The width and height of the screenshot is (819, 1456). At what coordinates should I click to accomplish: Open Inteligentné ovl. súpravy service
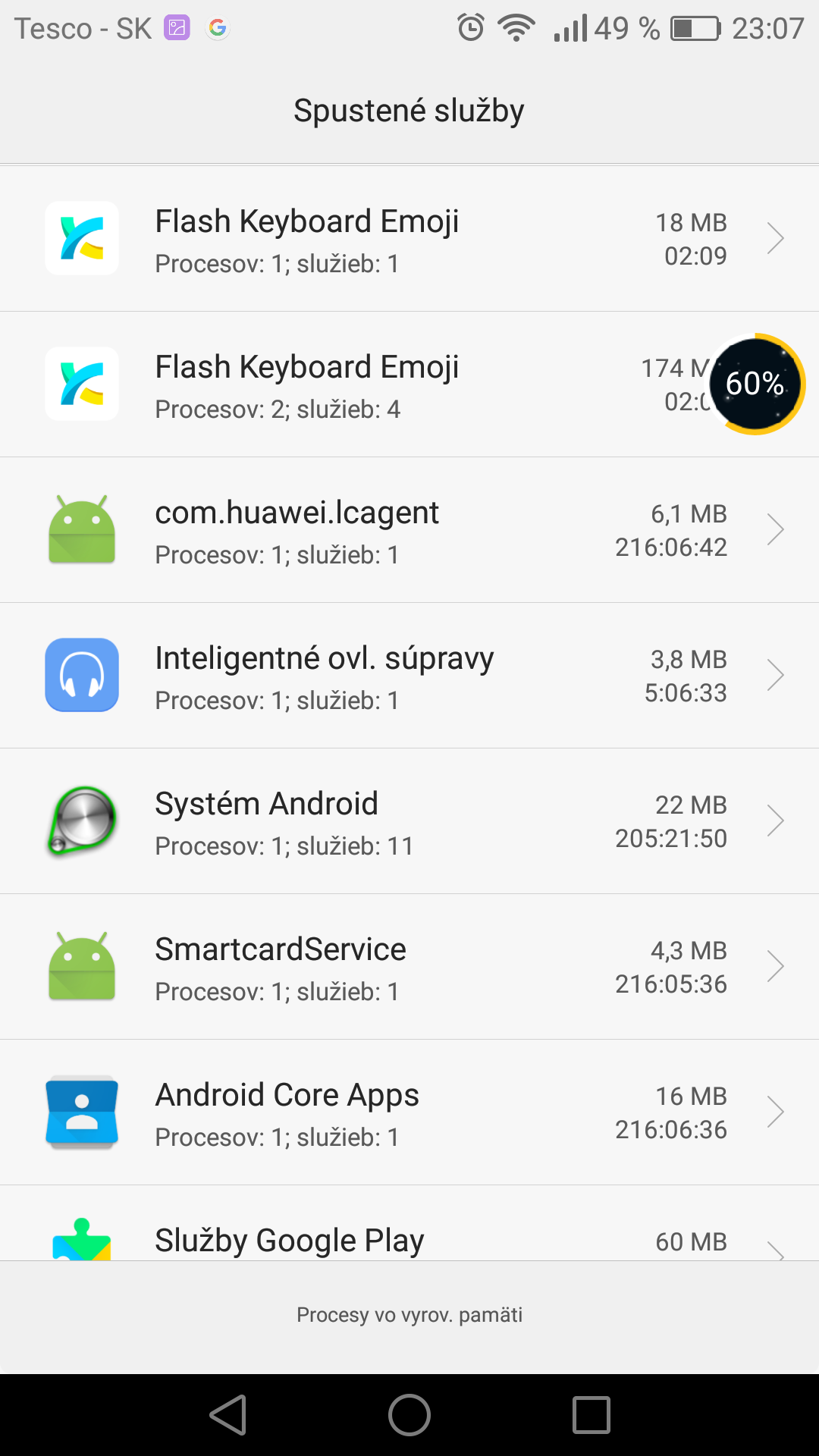tap(409, 676)
